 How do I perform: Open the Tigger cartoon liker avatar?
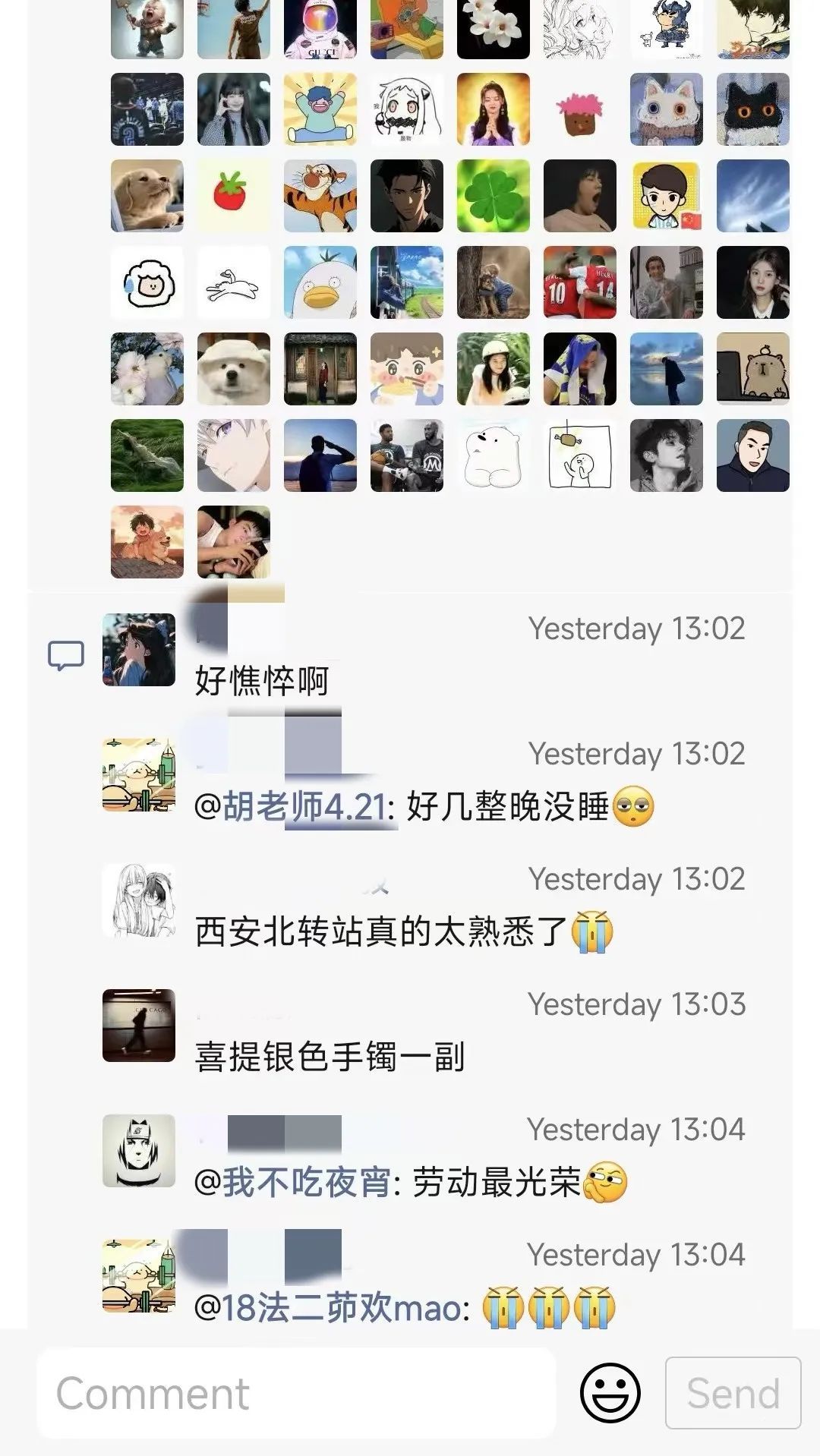point(320,196)
